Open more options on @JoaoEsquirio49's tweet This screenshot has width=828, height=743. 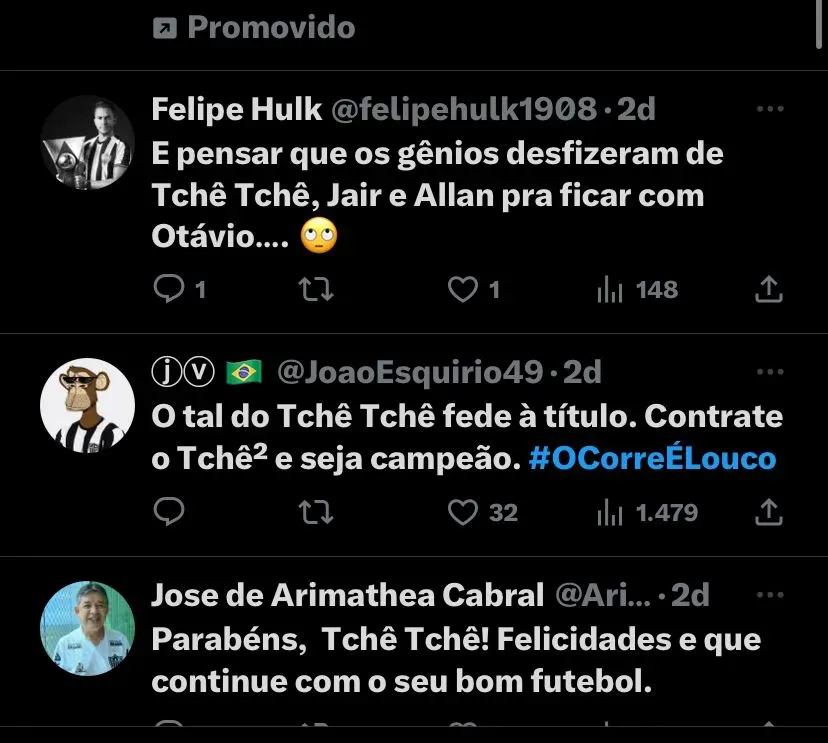click(769, 373)
